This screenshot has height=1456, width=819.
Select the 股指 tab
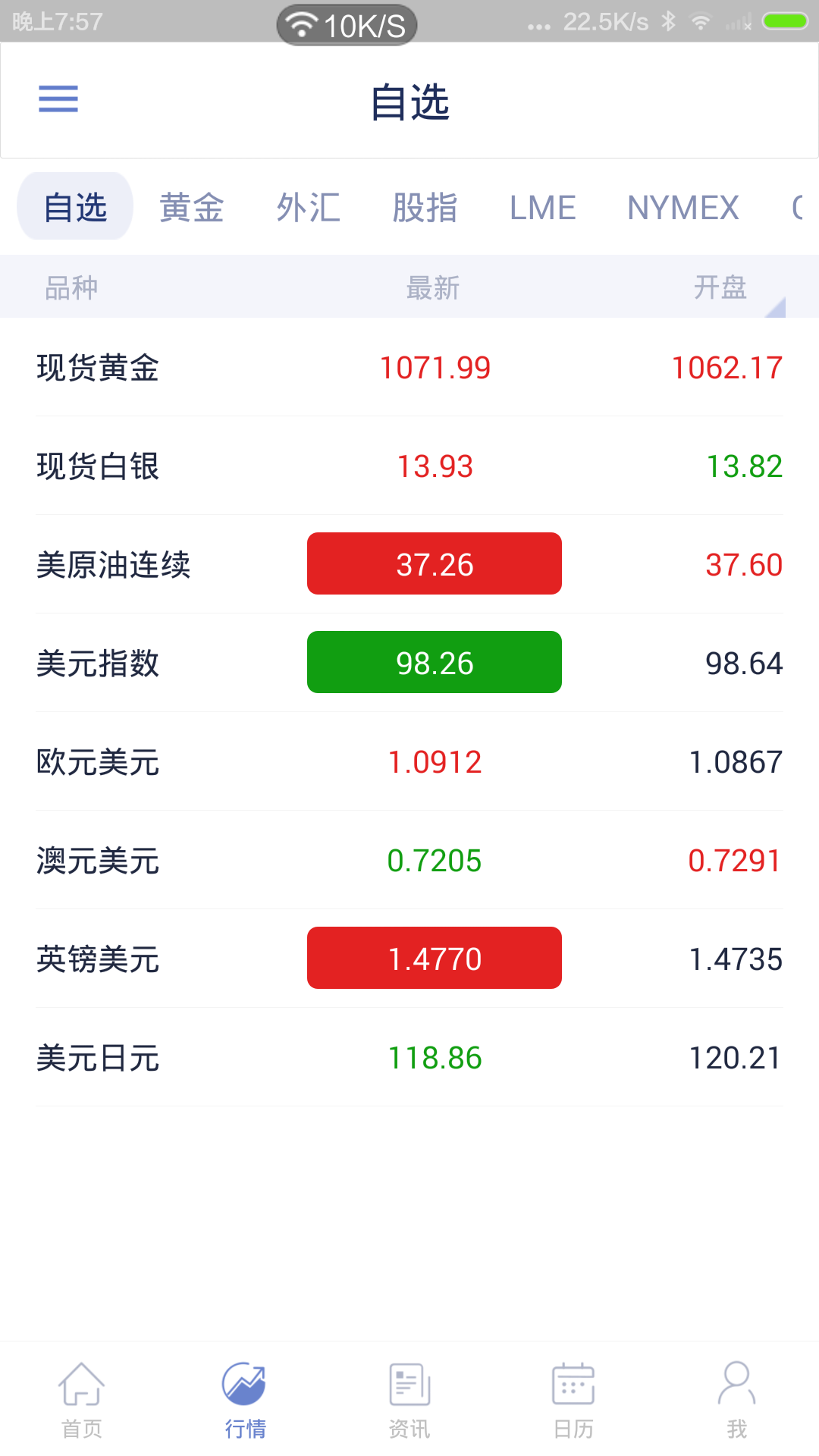click(x=425, y=207)
